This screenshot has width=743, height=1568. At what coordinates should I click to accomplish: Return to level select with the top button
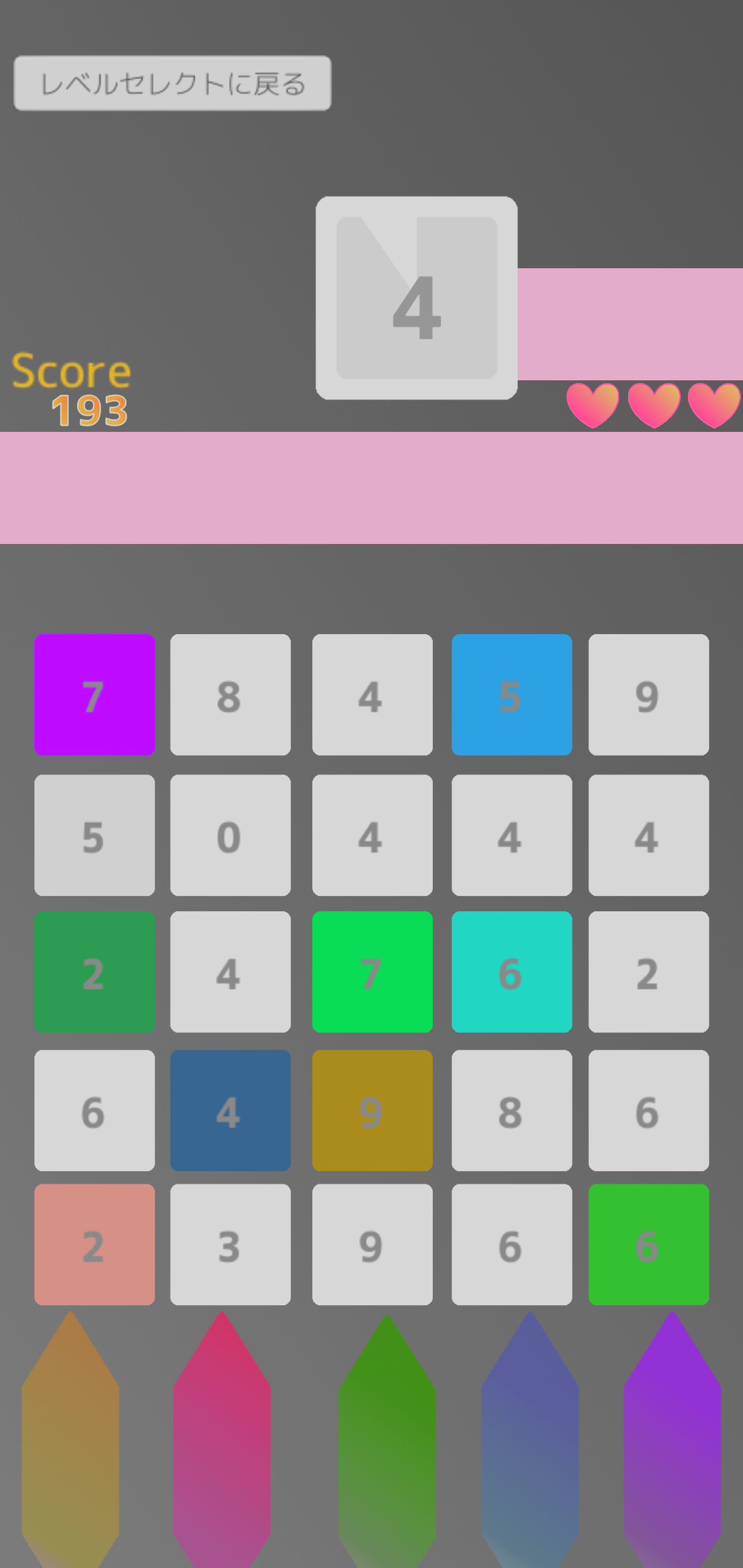click(x=172, y=83)
